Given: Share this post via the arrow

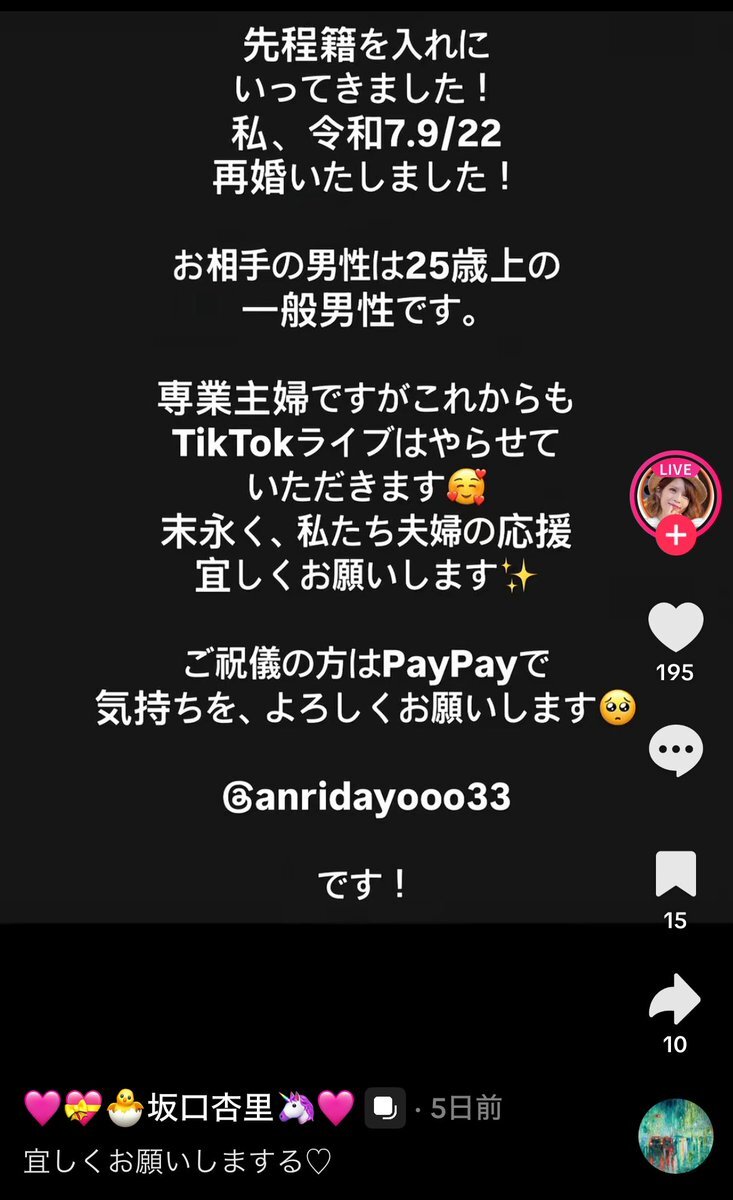Looking at the screenshot, I should [676, 999].
